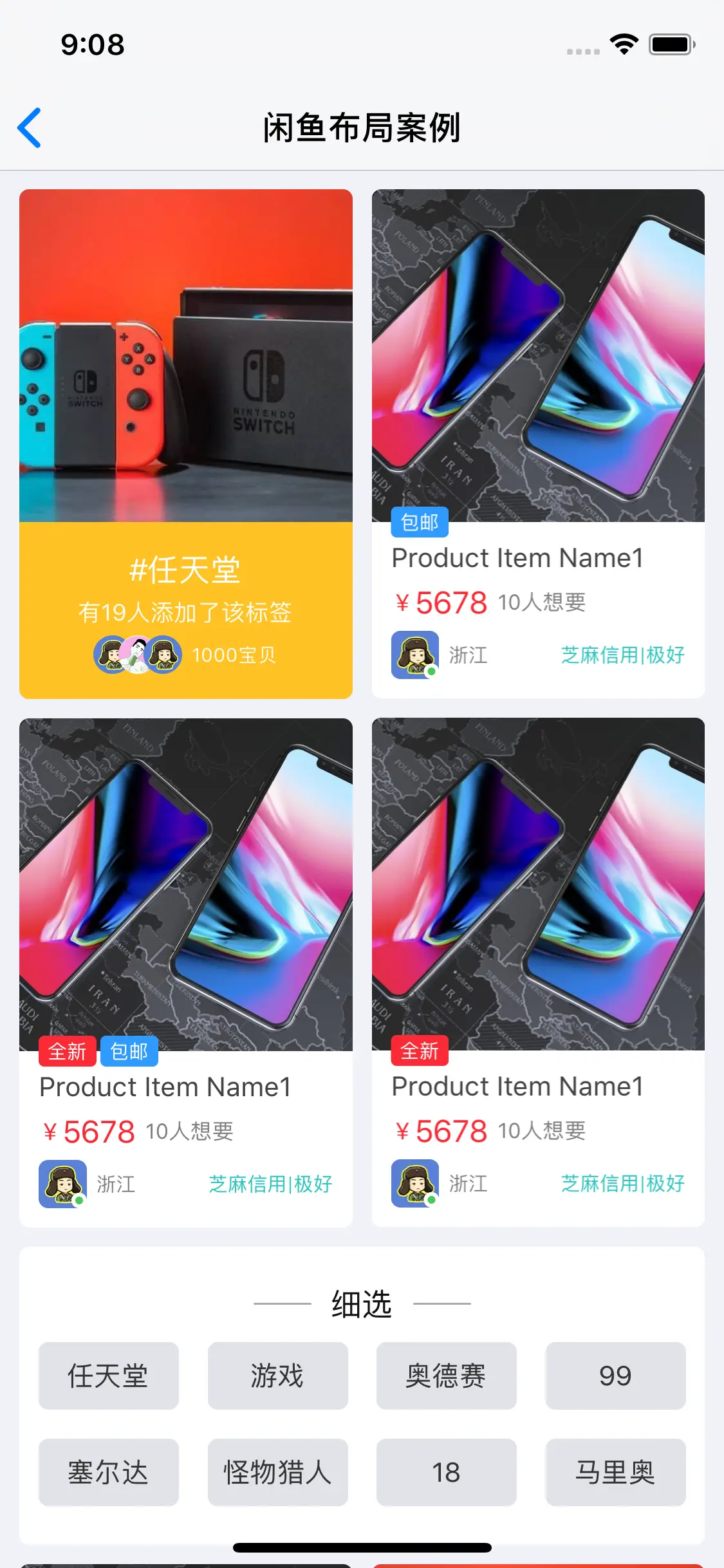Open the #任天堂 Nintendo Switch tag card
Image resolution: width=724 pixels, height=1568 pixels.
(185, 443)
